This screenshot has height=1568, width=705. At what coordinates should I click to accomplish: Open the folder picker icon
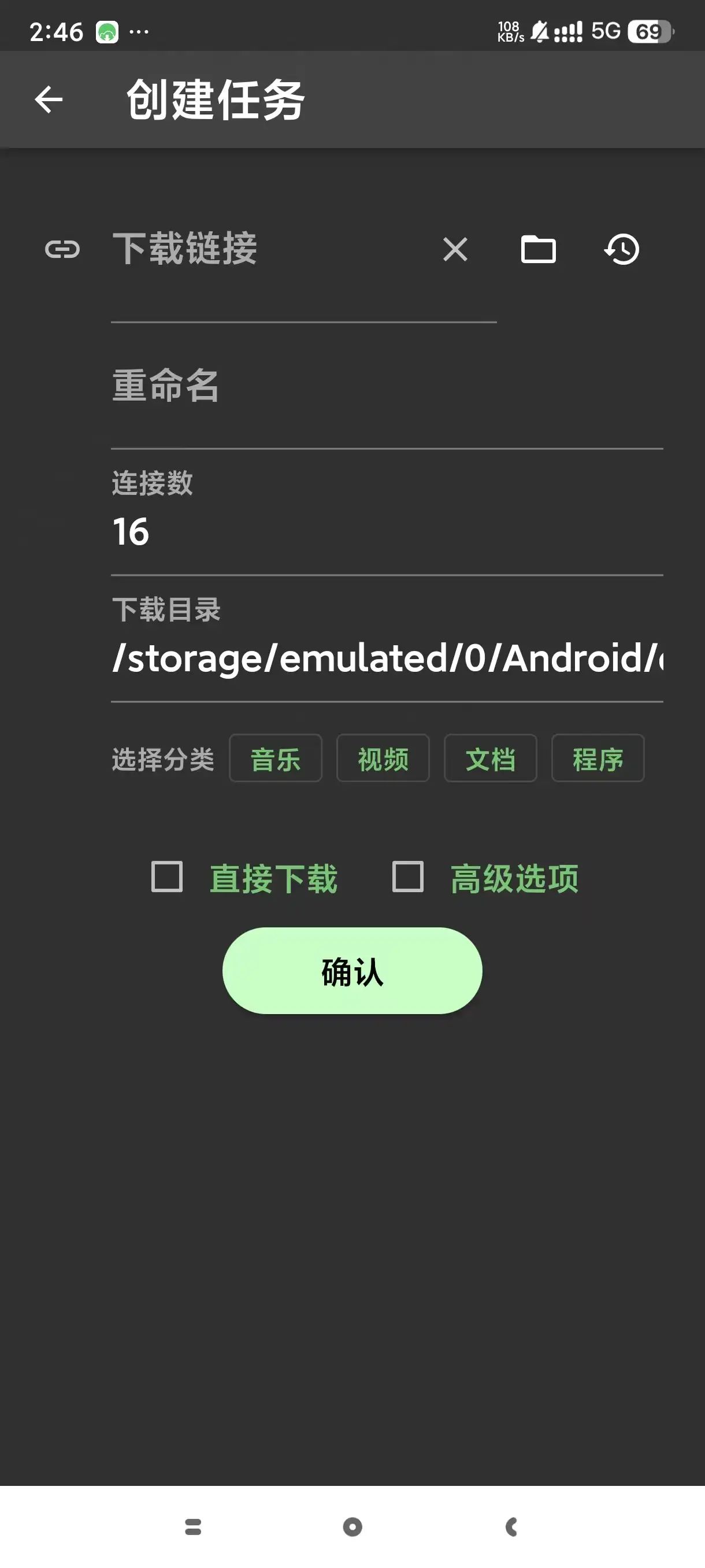coord(539,250)
